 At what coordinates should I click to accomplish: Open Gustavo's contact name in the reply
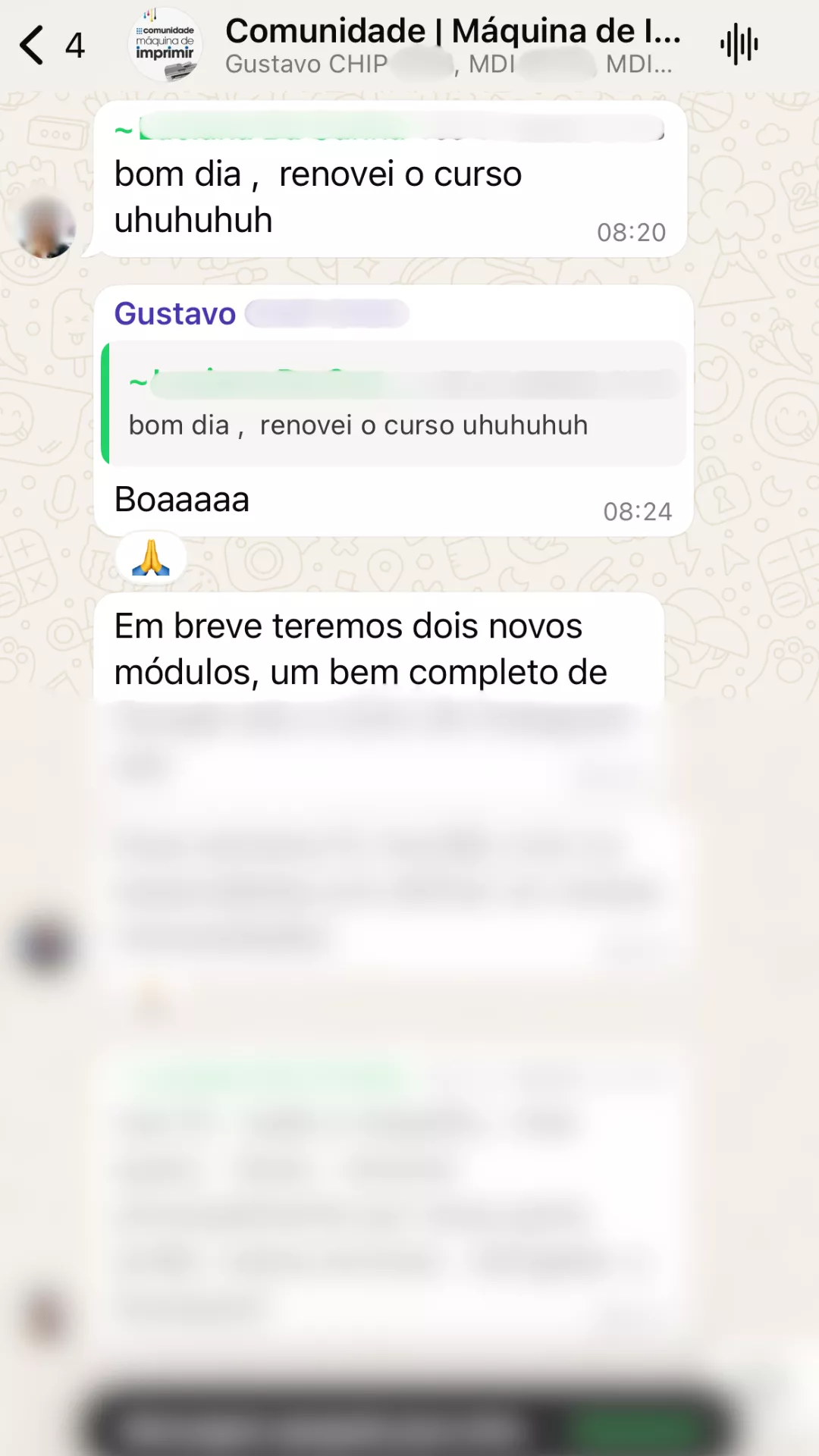175,314
